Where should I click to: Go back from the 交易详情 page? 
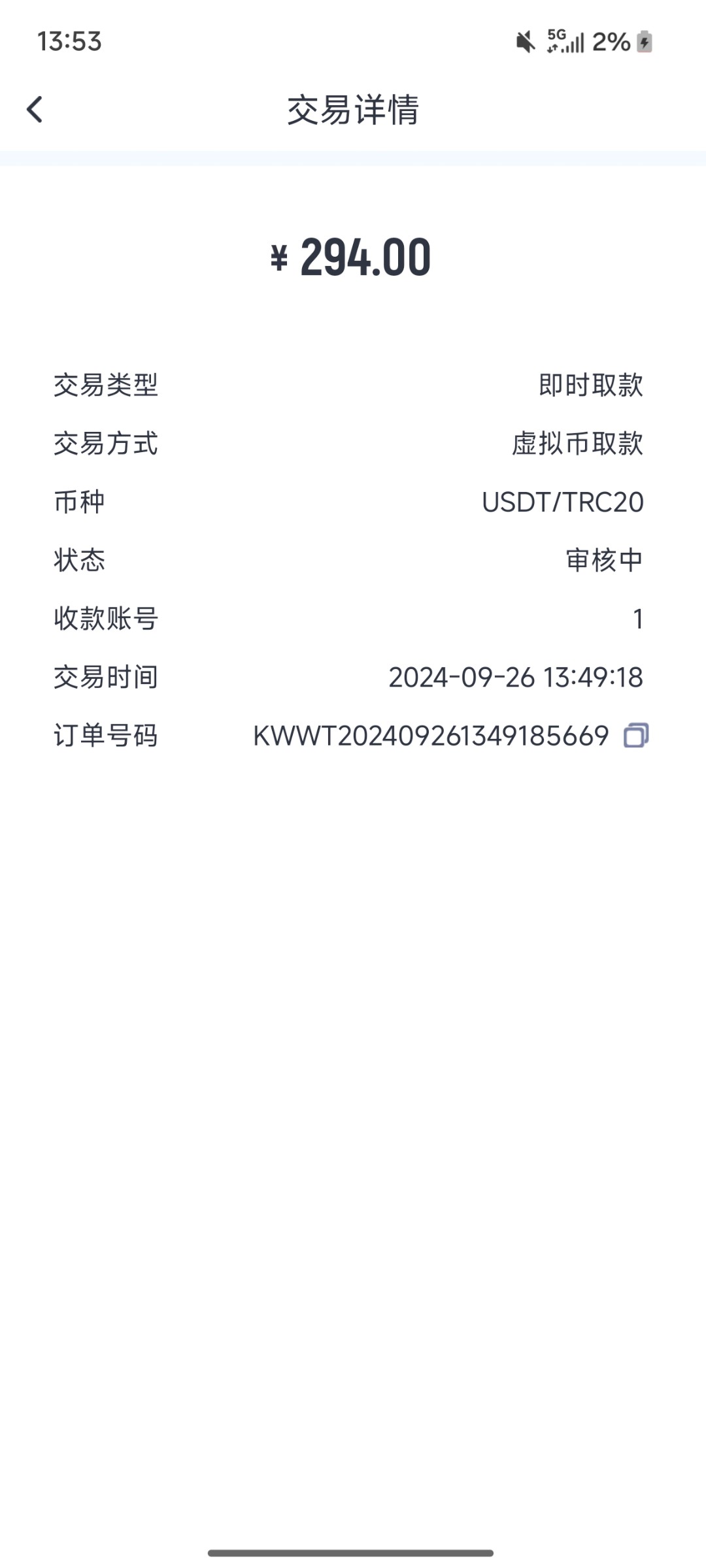tap(35, 109)
